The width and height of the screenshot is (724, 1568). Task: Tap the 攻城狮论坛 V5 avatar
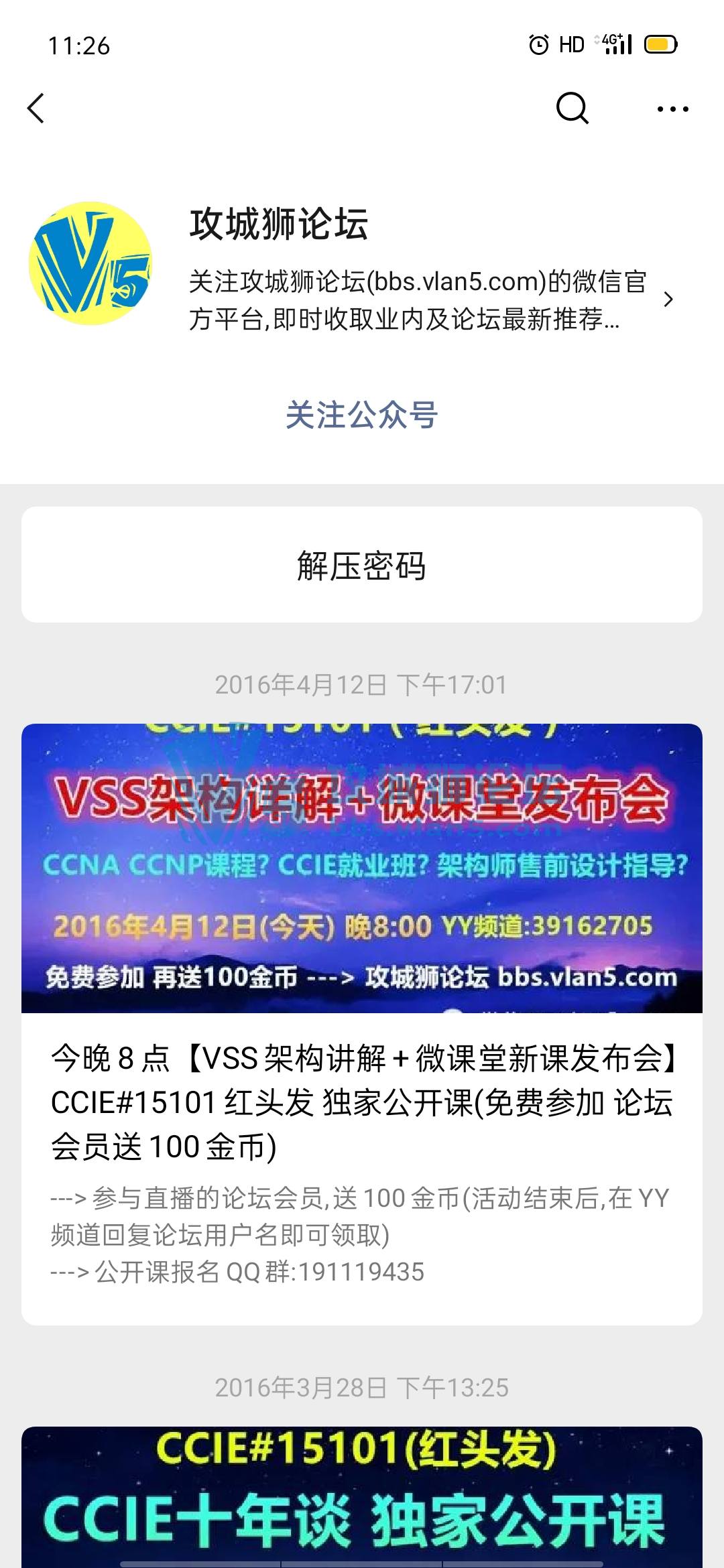tap(90, 263)
